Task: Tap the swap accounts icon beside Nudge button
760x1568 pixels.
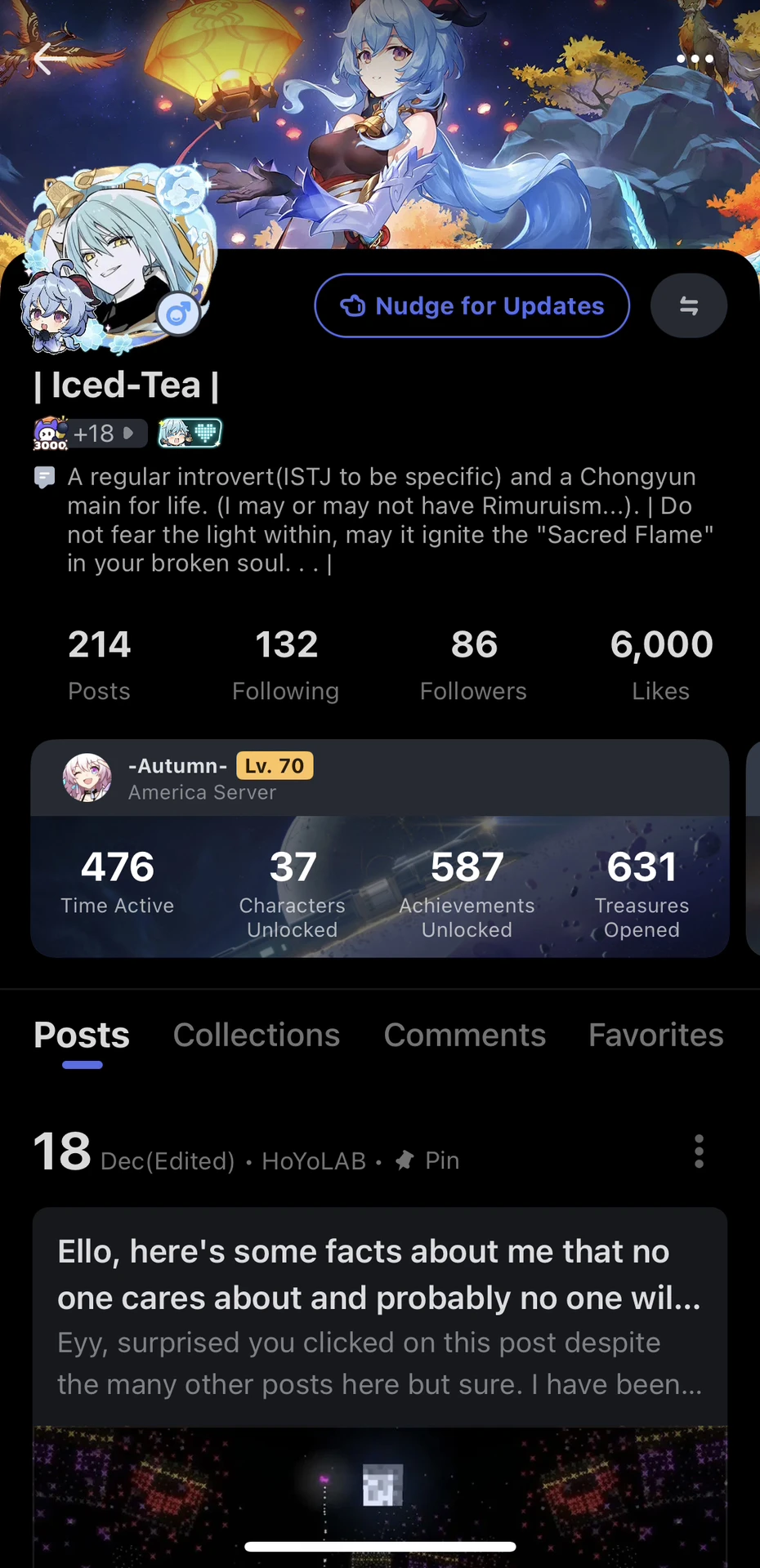Action: (688, 305)
